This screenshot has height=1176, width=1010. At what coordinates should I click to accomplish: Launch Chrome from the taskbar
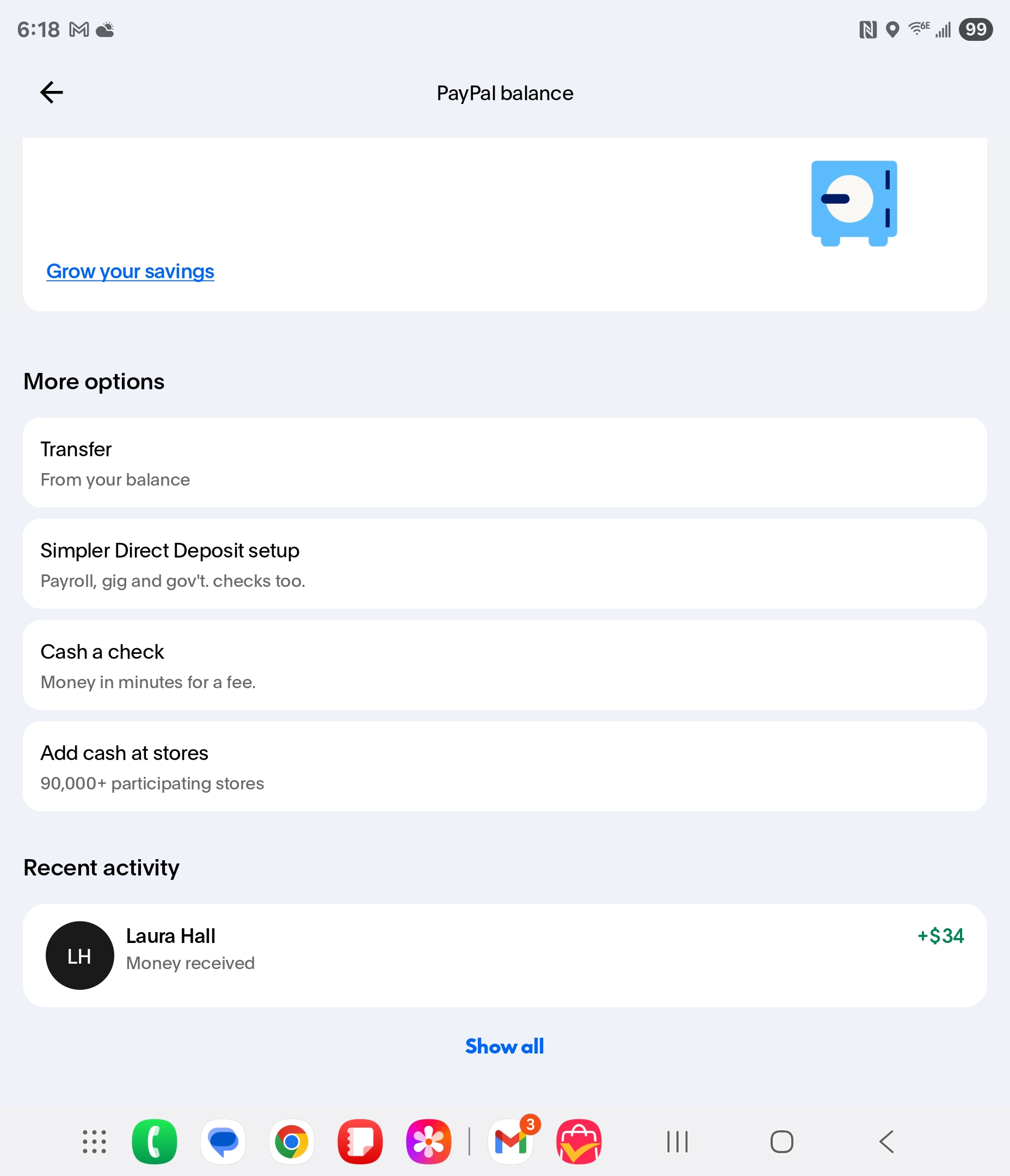click(x=292, y=1141)
